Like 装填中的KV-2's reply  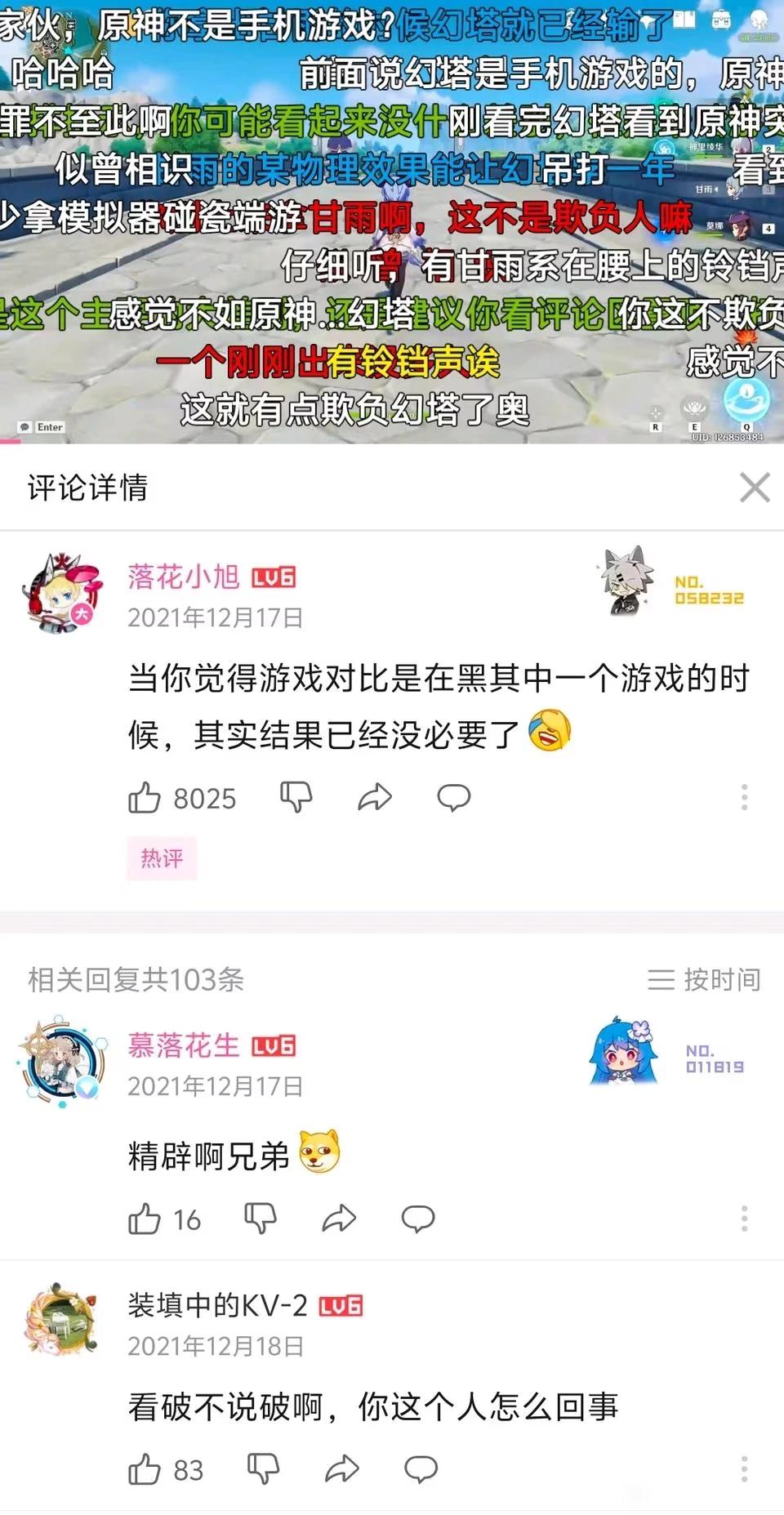(x=145, y=1469)
